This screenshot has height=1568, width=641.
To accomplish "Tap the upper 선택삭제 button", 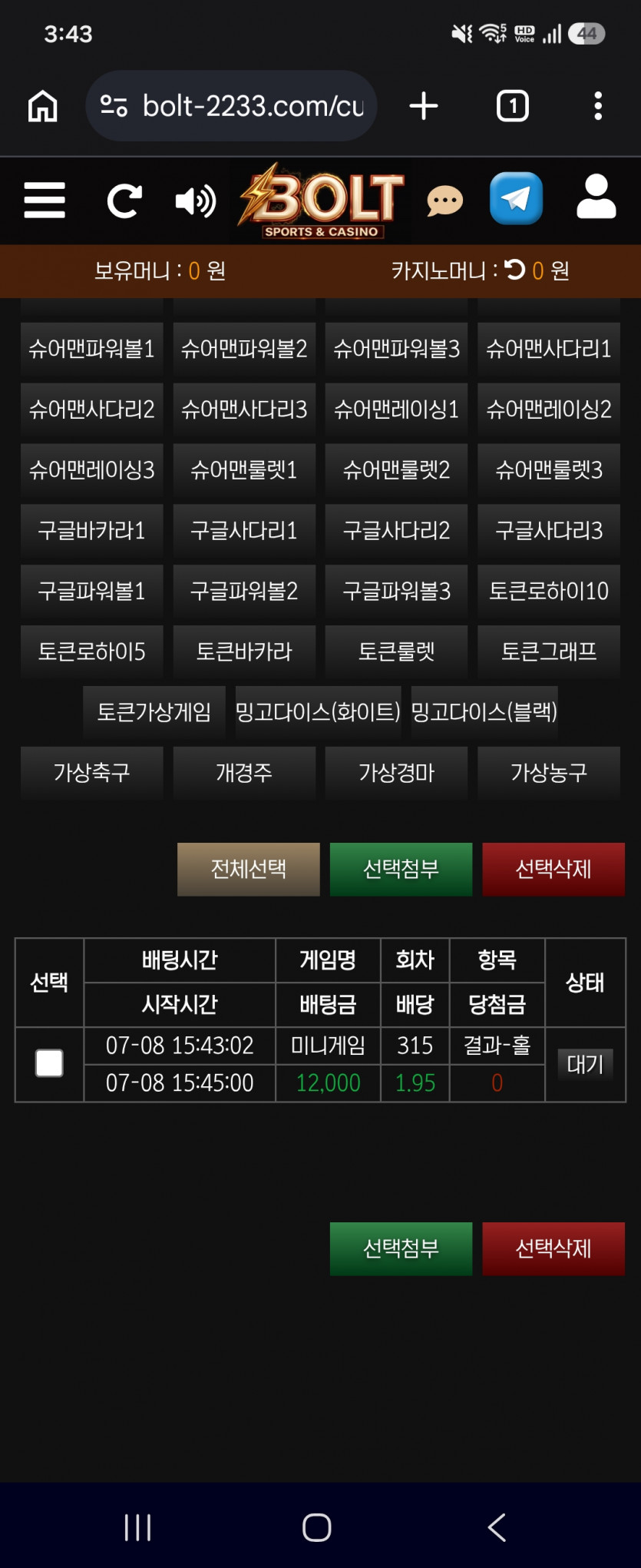I will tap(553, 870).
